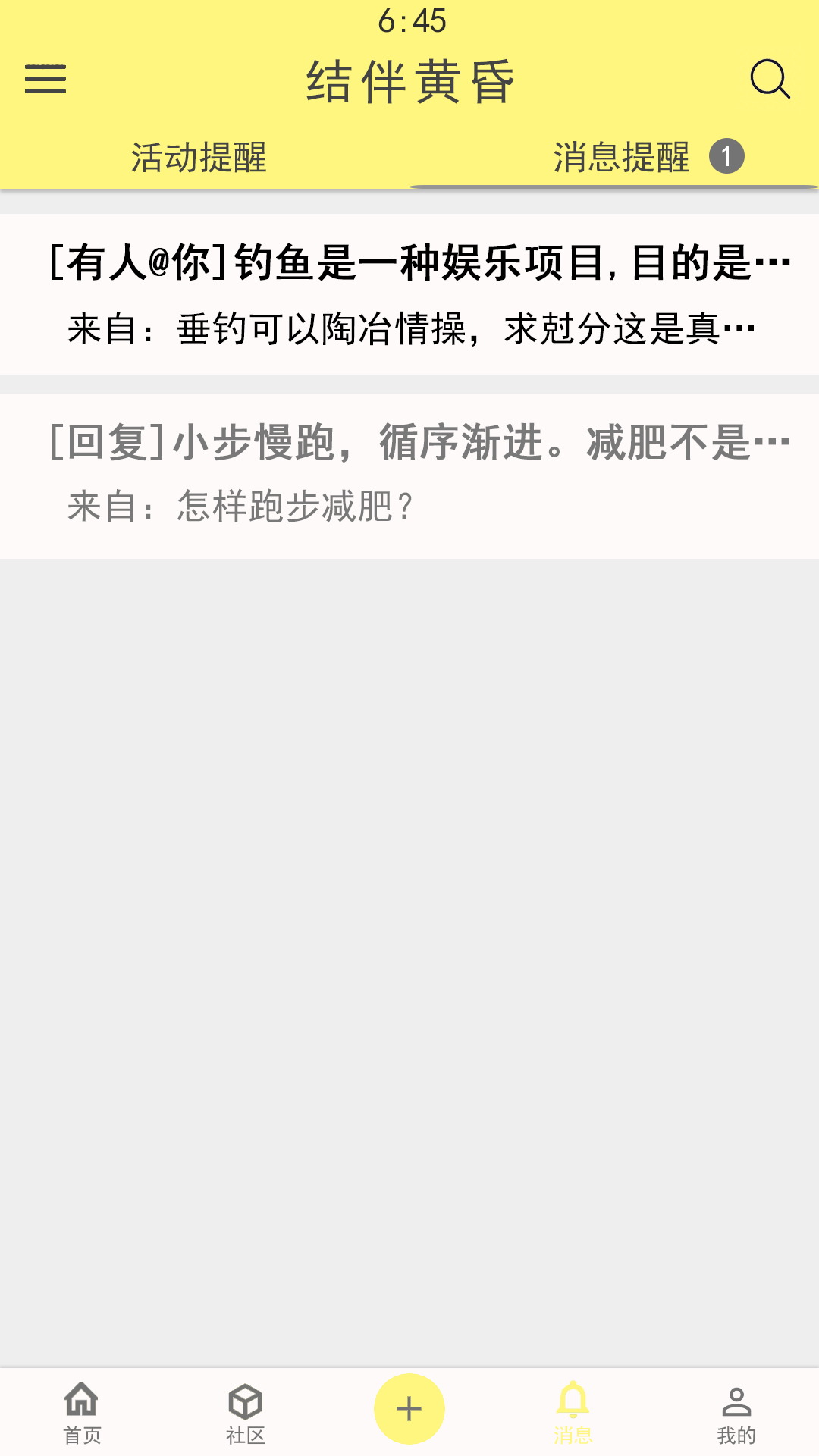This screenshot has width=819, height=1456.
Task: Tap the yellow plus create button
Action: (409, 1409)
